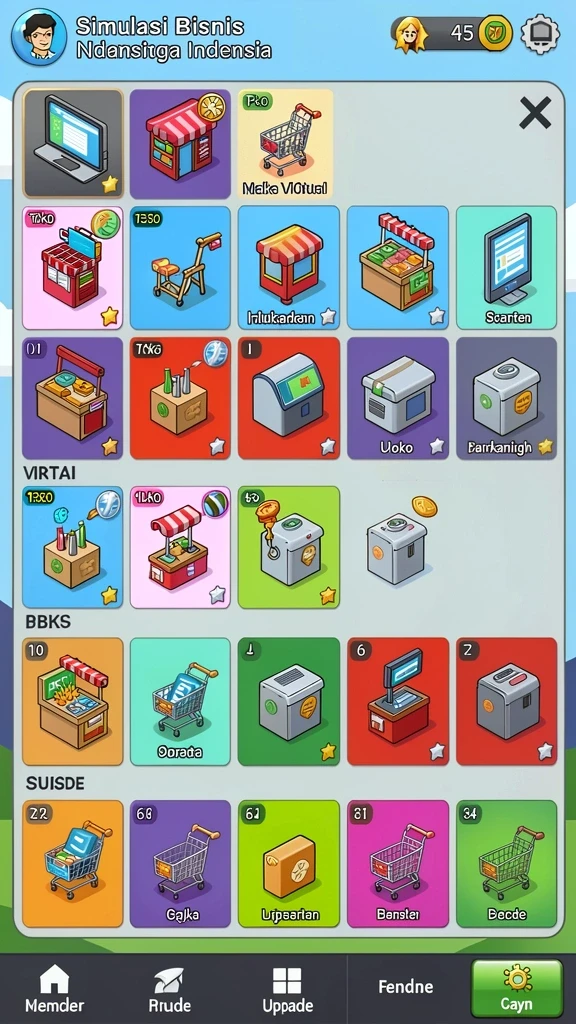
Task: Open the Memder home tab
Action: [54, 988]
